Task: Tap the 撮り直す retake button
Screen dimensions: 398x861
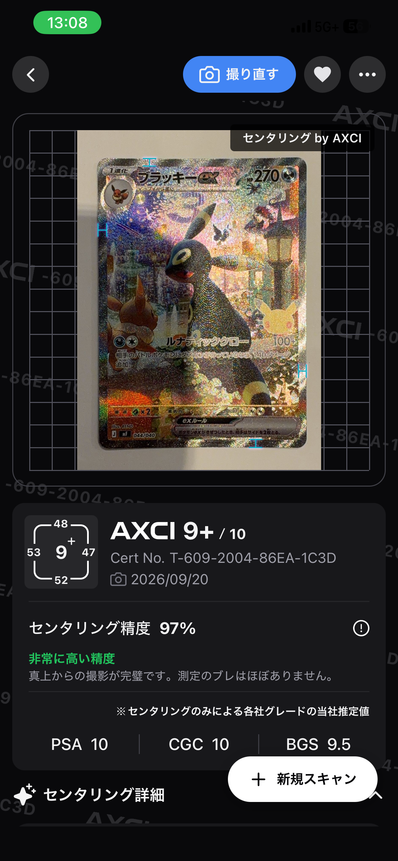Action: [239, 75]
